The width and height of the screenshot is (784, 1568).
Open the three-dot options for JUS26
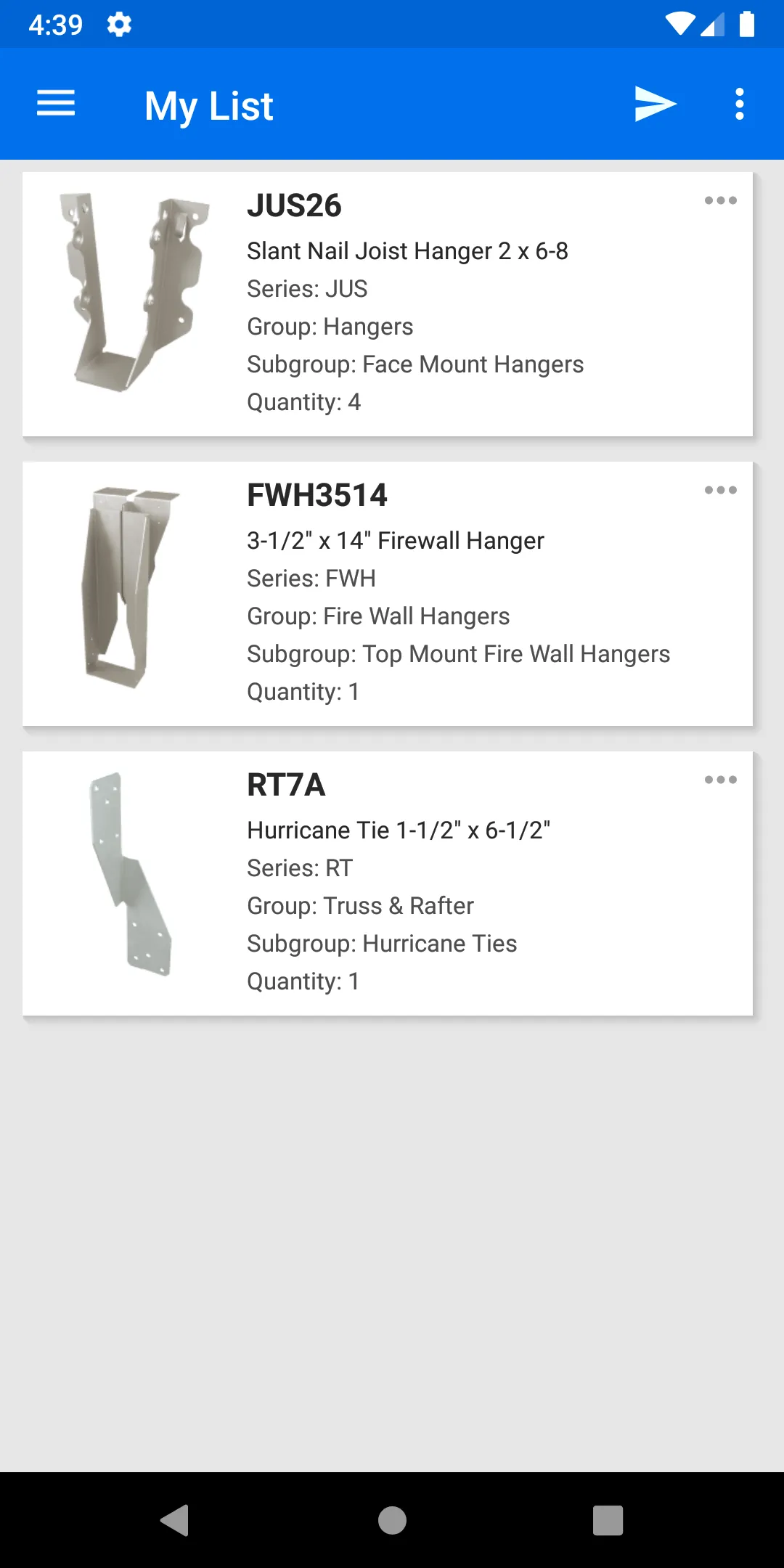(x=720, y=200)
